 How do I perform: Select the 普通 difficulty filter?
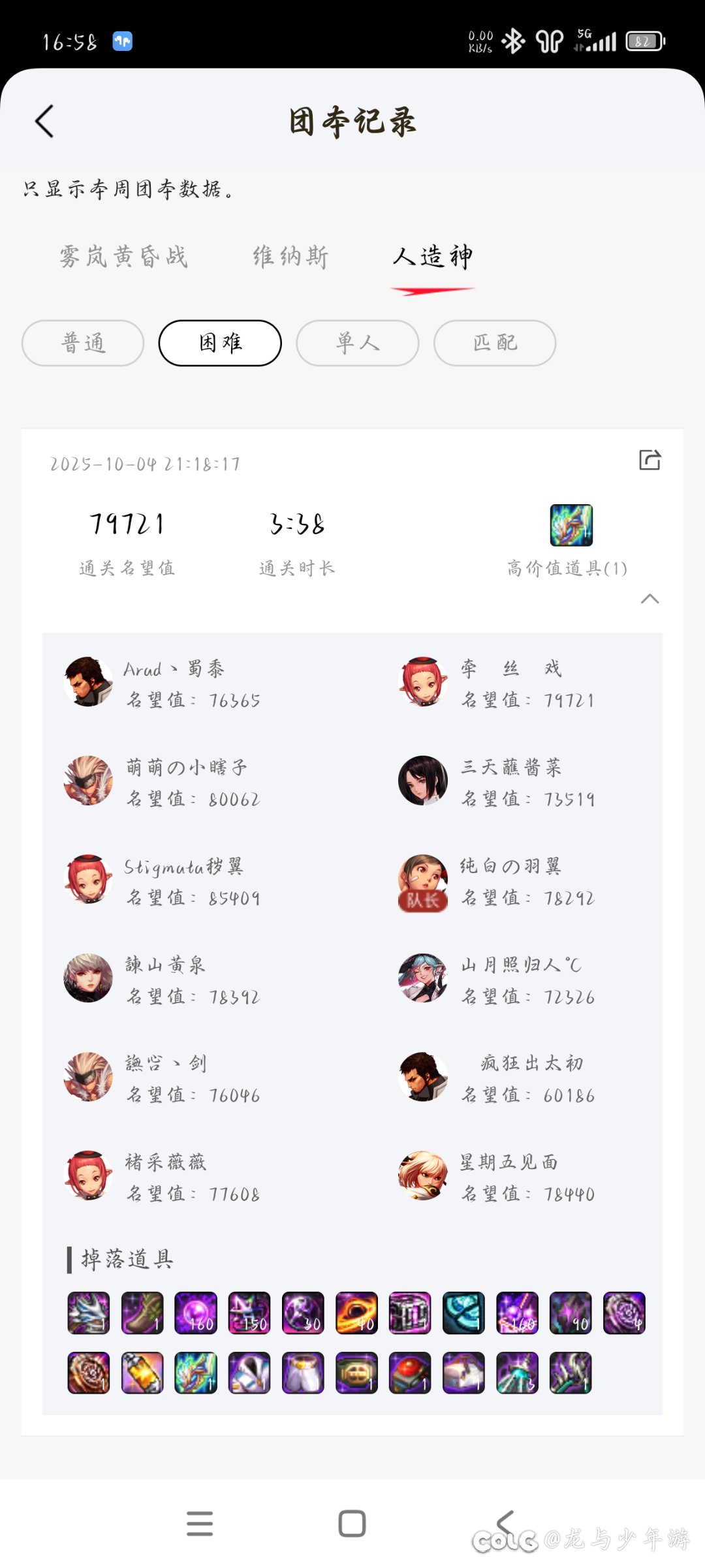click(x=83, y=343)
